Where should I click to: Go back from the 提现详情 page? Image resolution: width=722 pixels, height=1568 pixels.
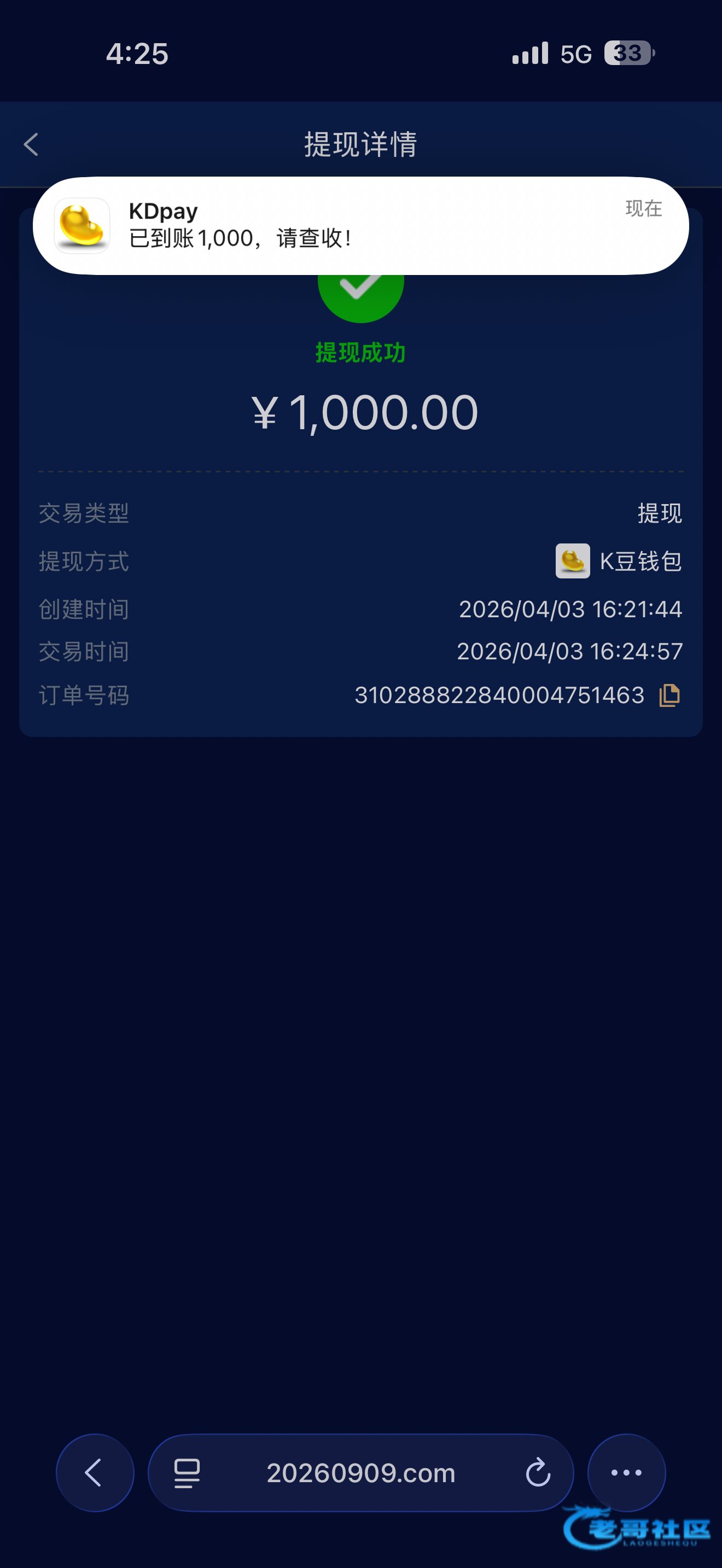tap(31, 145)
